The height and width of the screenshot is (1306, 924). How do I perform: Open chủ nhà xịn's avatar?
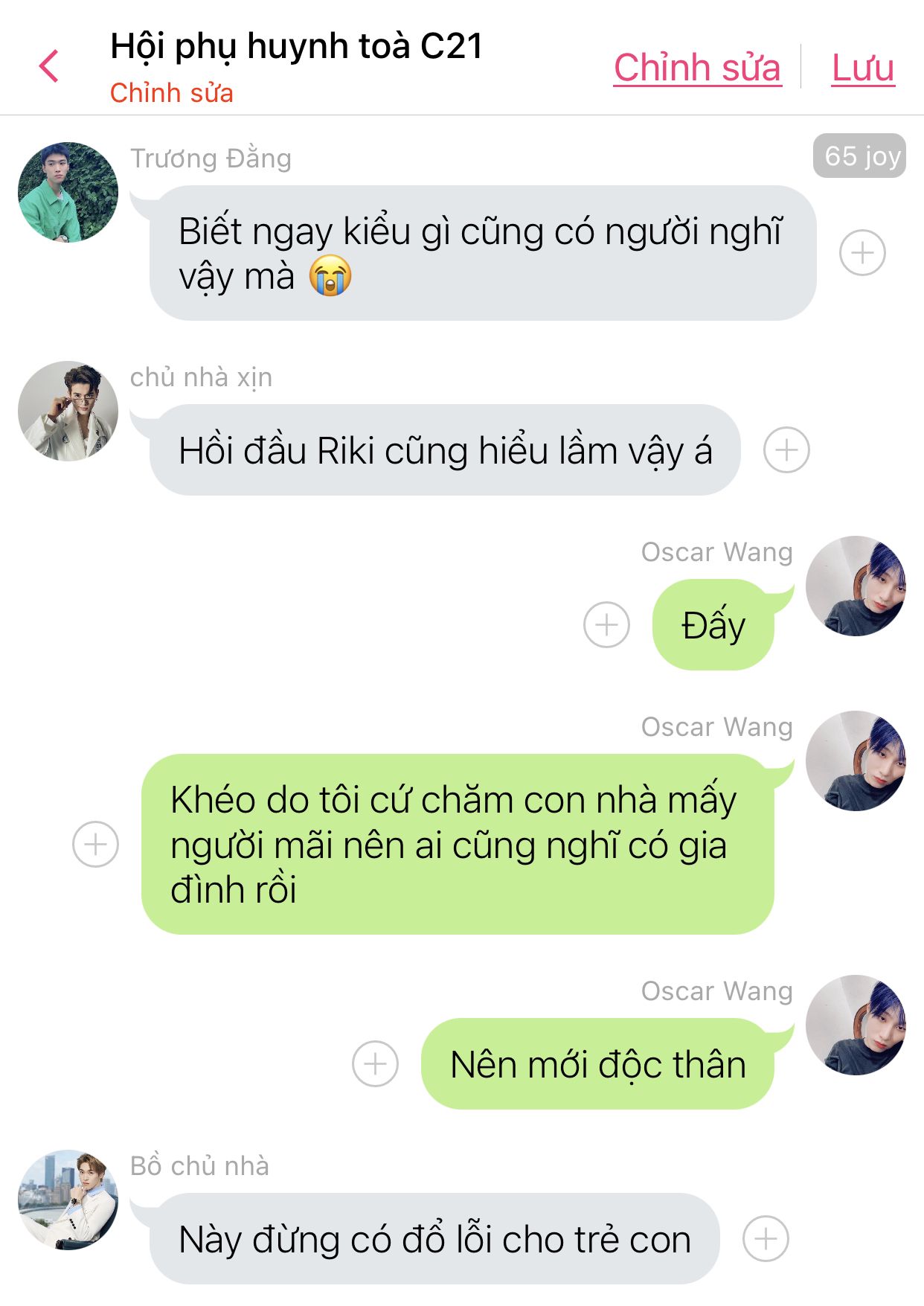pos(68,411)
